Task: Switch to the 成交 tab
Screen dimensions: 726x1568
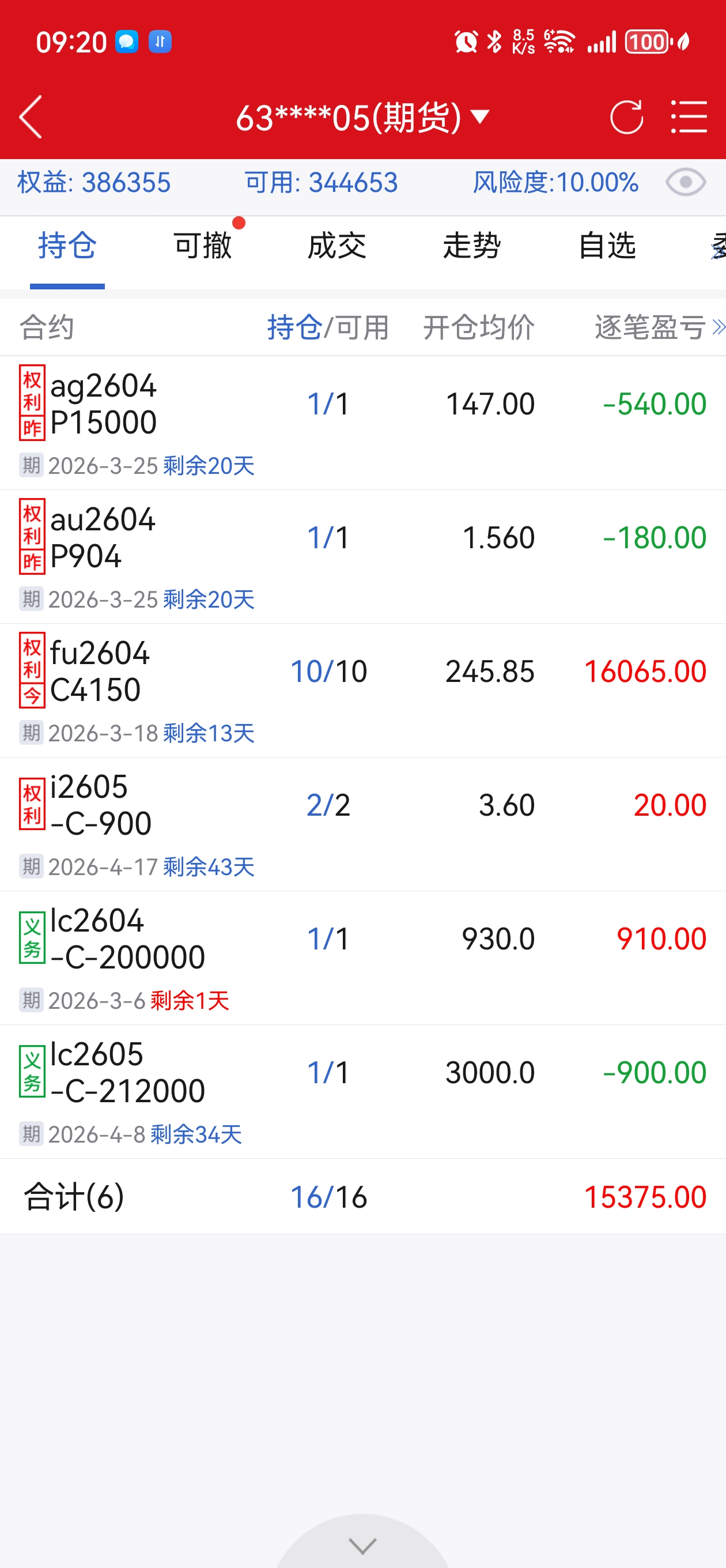Action: click(x=337, y=247)
